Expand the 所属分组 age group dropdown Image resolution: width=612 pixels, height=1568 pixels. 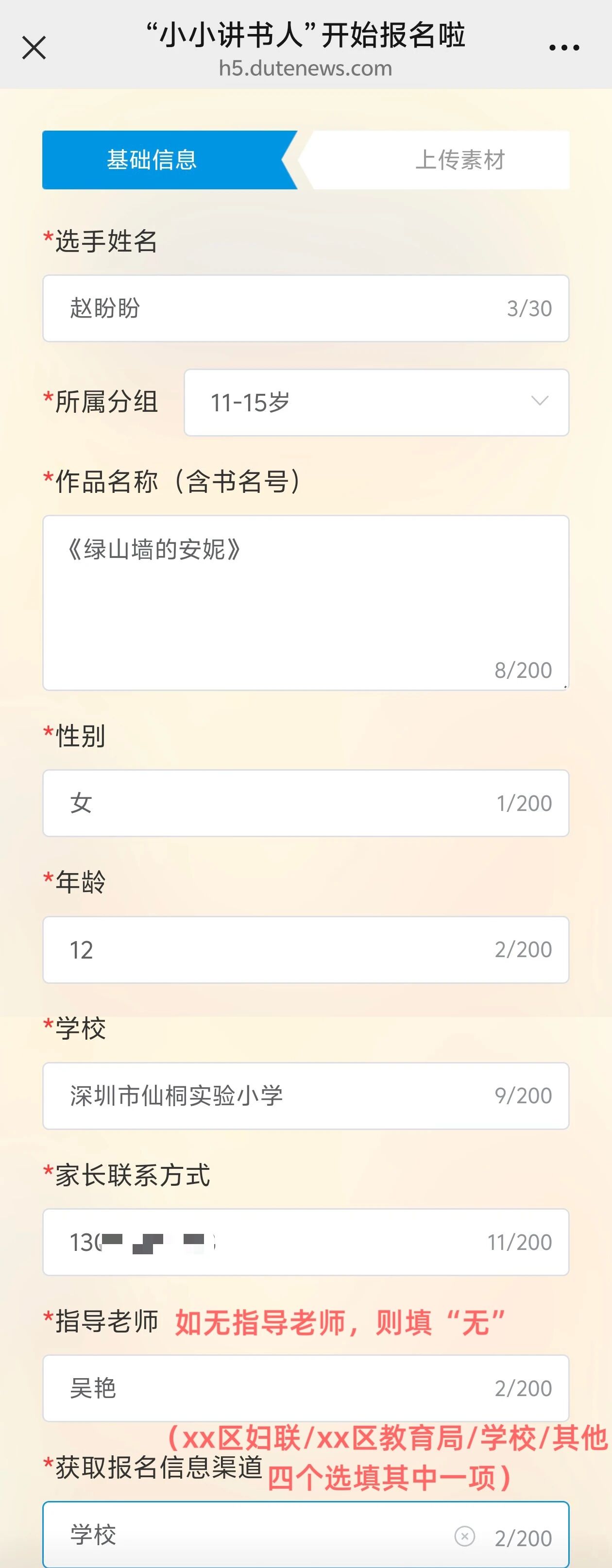point(376,403)
